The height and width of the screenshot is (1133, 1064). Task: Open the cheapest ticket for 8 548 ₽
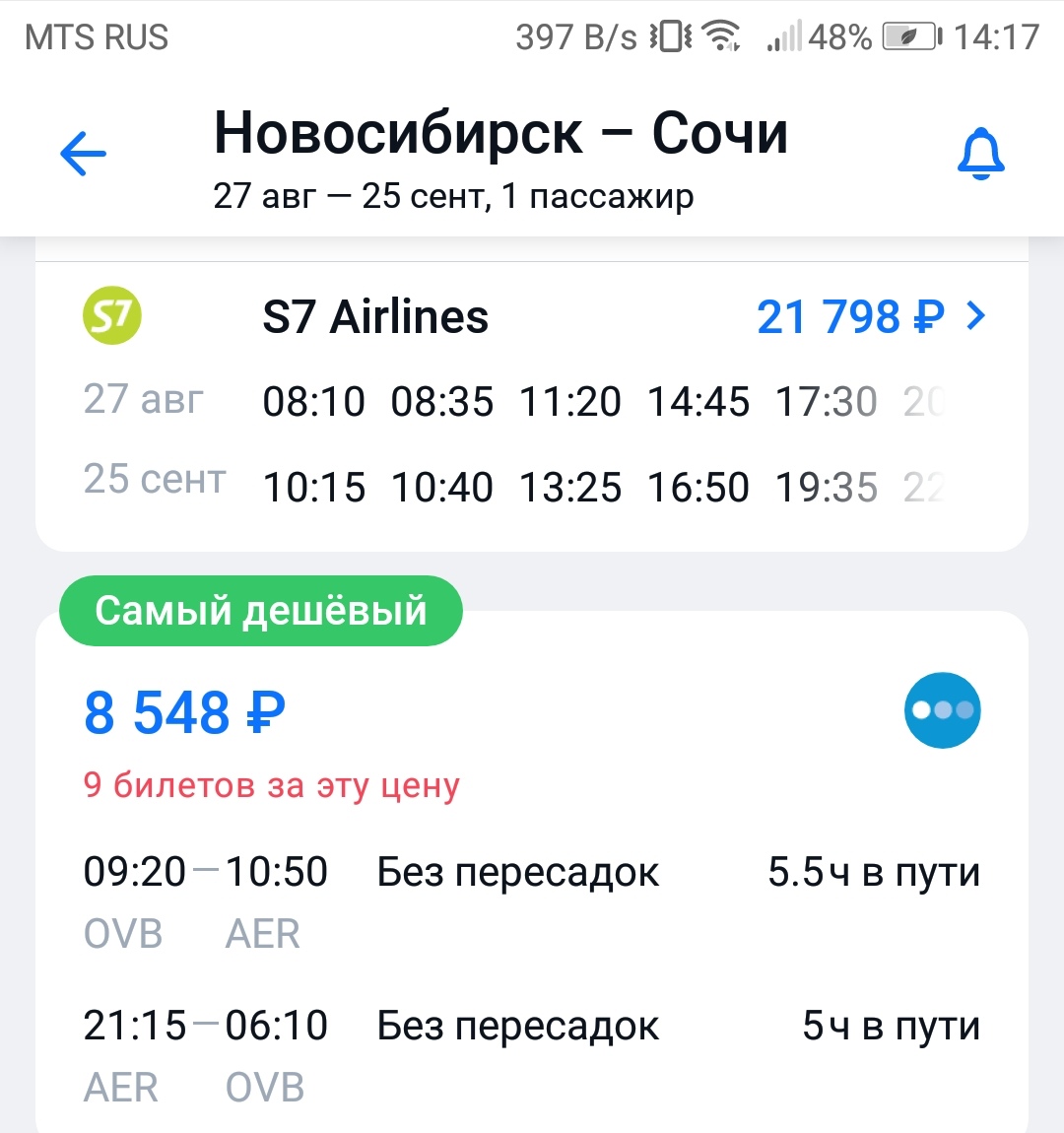pyautogui.click(x=185, y=713)
